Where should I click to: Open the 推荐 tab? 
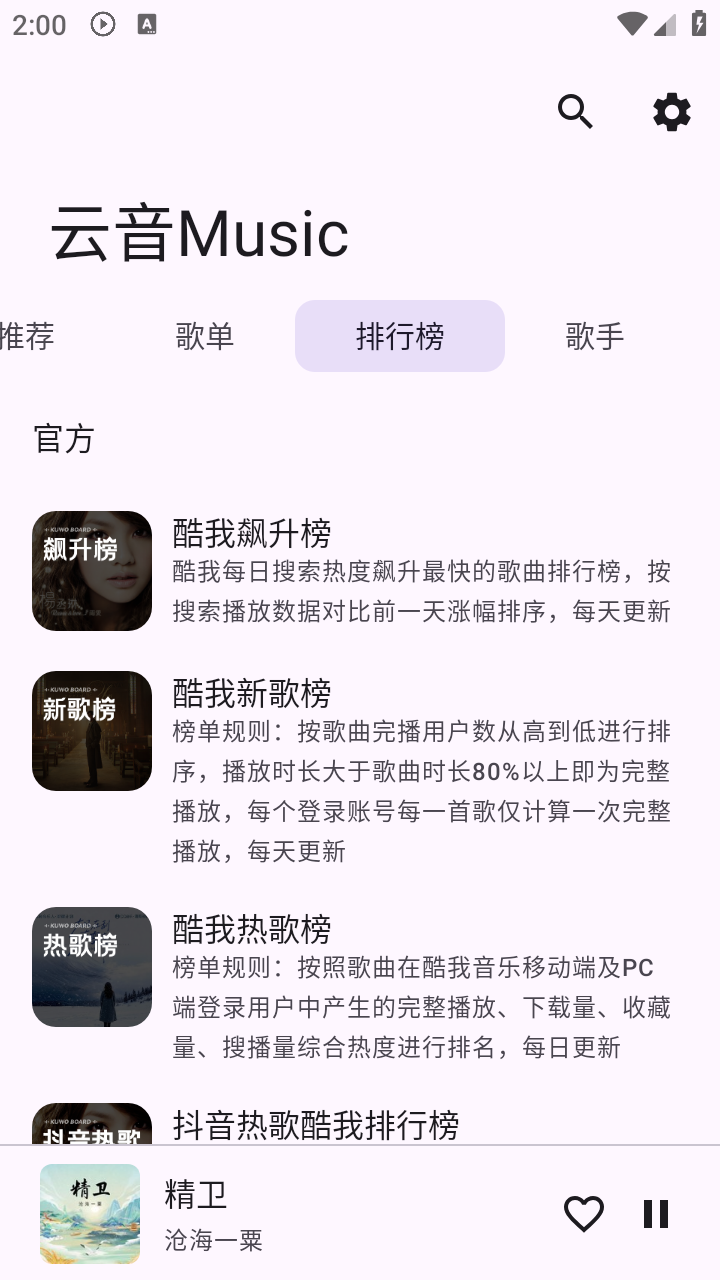20,336
